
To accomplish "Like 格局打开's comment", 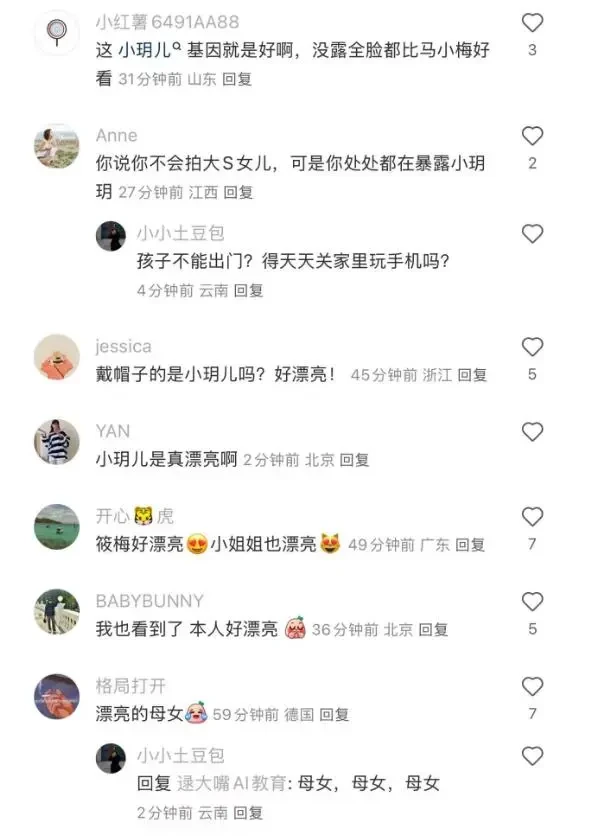I will pos(533,687).
